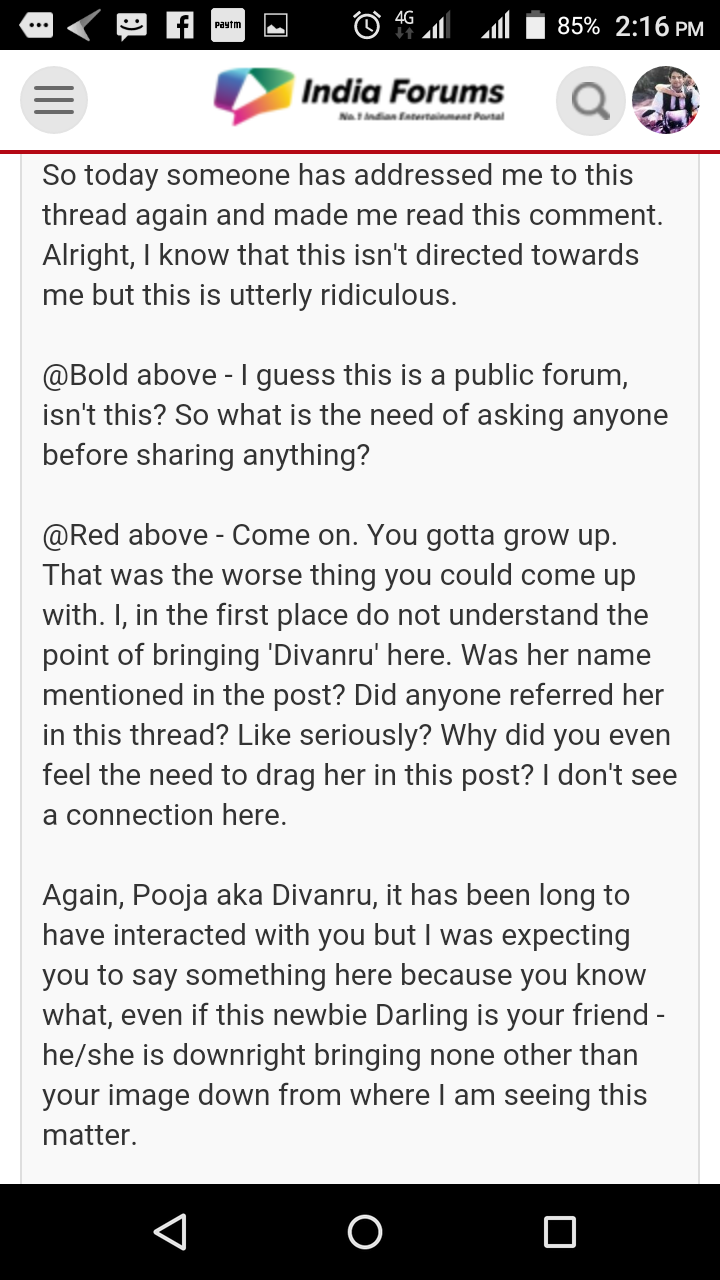Open the profile avatar menu
720x1280 pixels.
(665, 100)
